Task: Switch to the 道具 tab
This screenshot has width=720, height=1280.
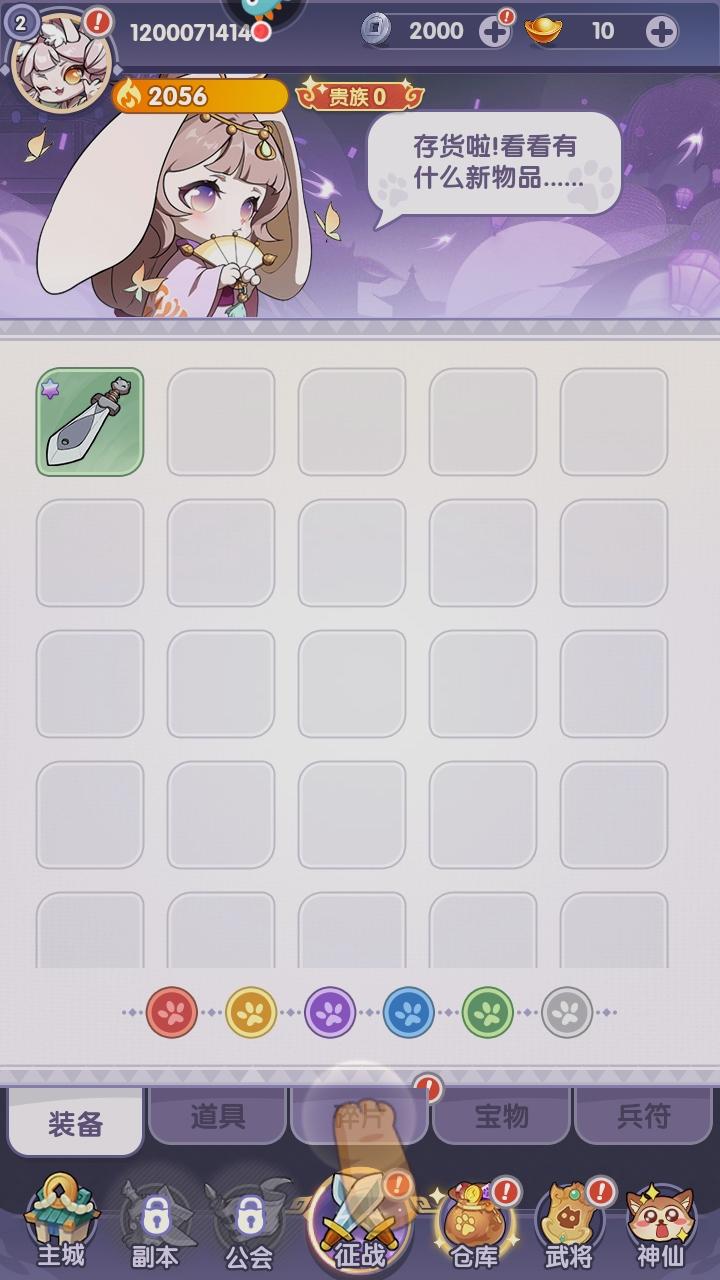Action: coord(218,1116)
